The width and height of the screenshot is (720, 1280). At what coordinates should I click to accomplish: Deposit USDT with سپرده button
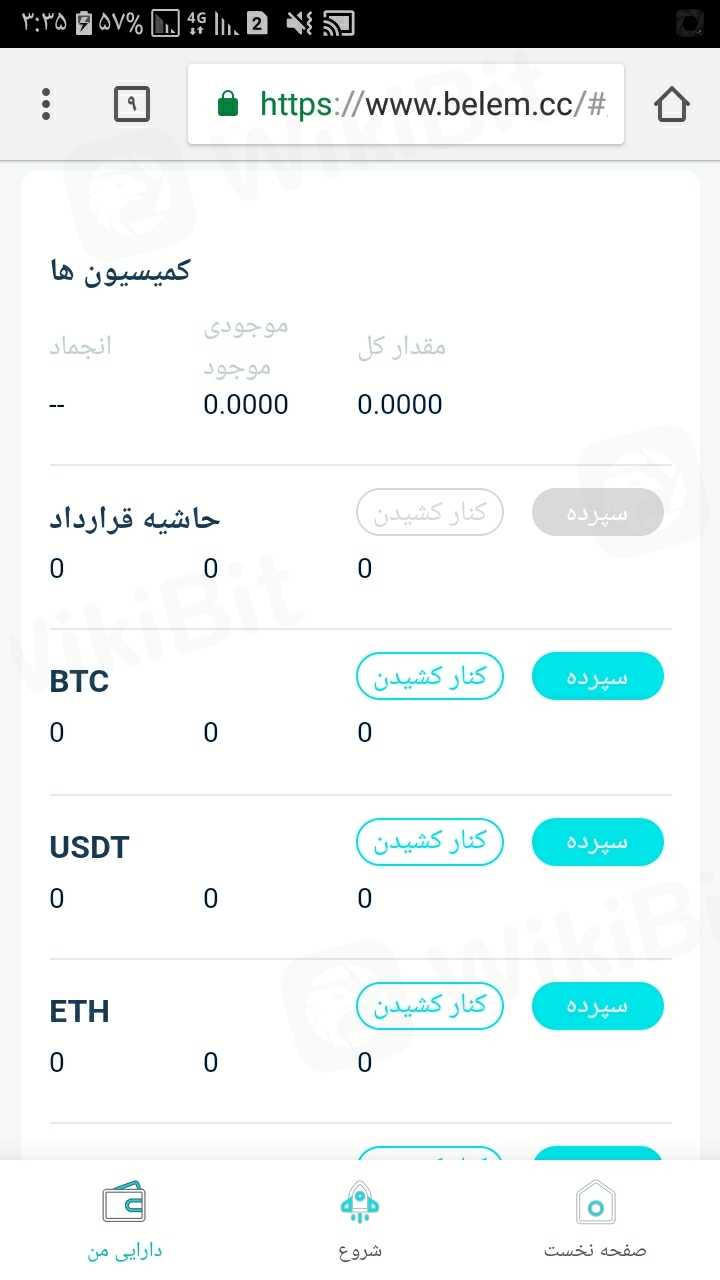click(597, 842)
